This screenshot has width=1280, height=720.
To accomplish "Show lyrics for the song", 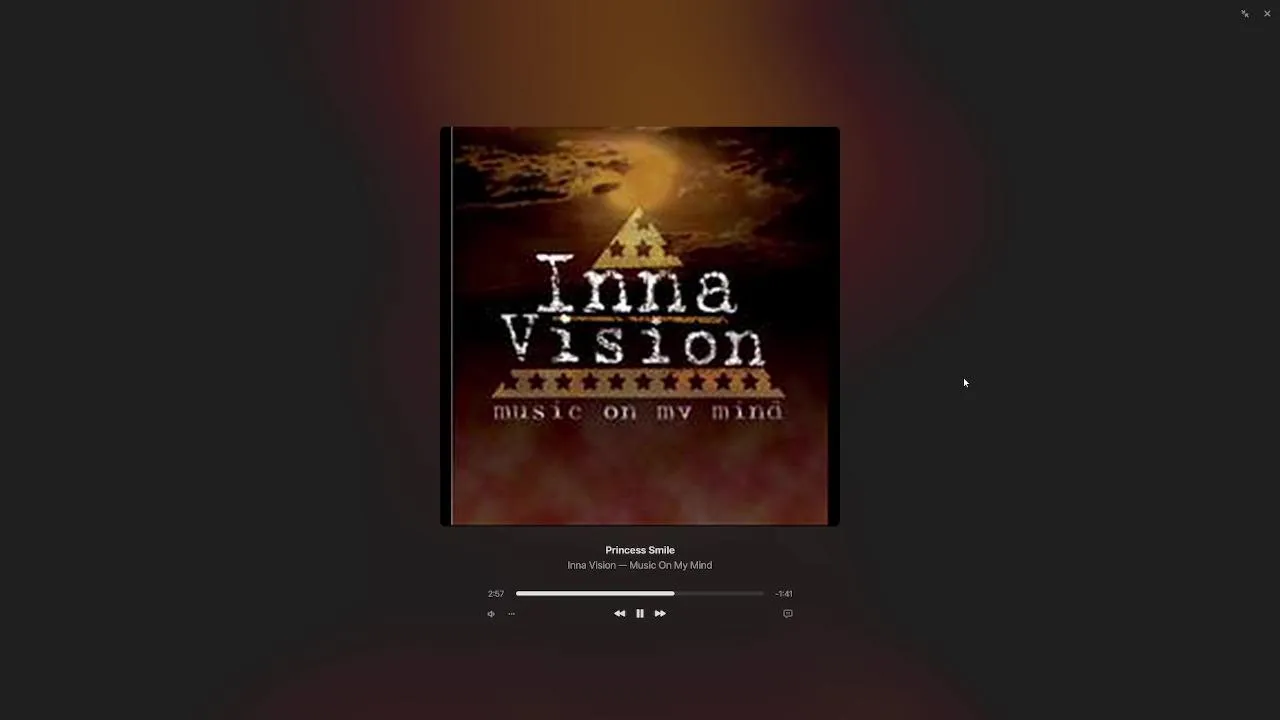I will click(x=788, y=614).
